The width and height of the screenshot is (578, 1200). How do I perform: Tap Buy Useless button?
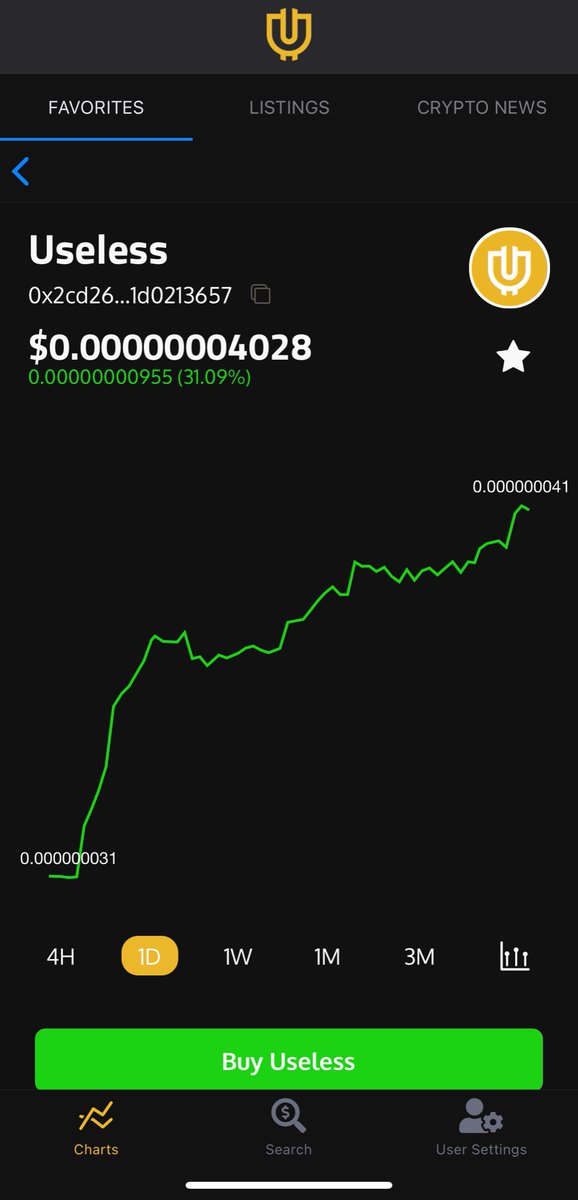289,1060
